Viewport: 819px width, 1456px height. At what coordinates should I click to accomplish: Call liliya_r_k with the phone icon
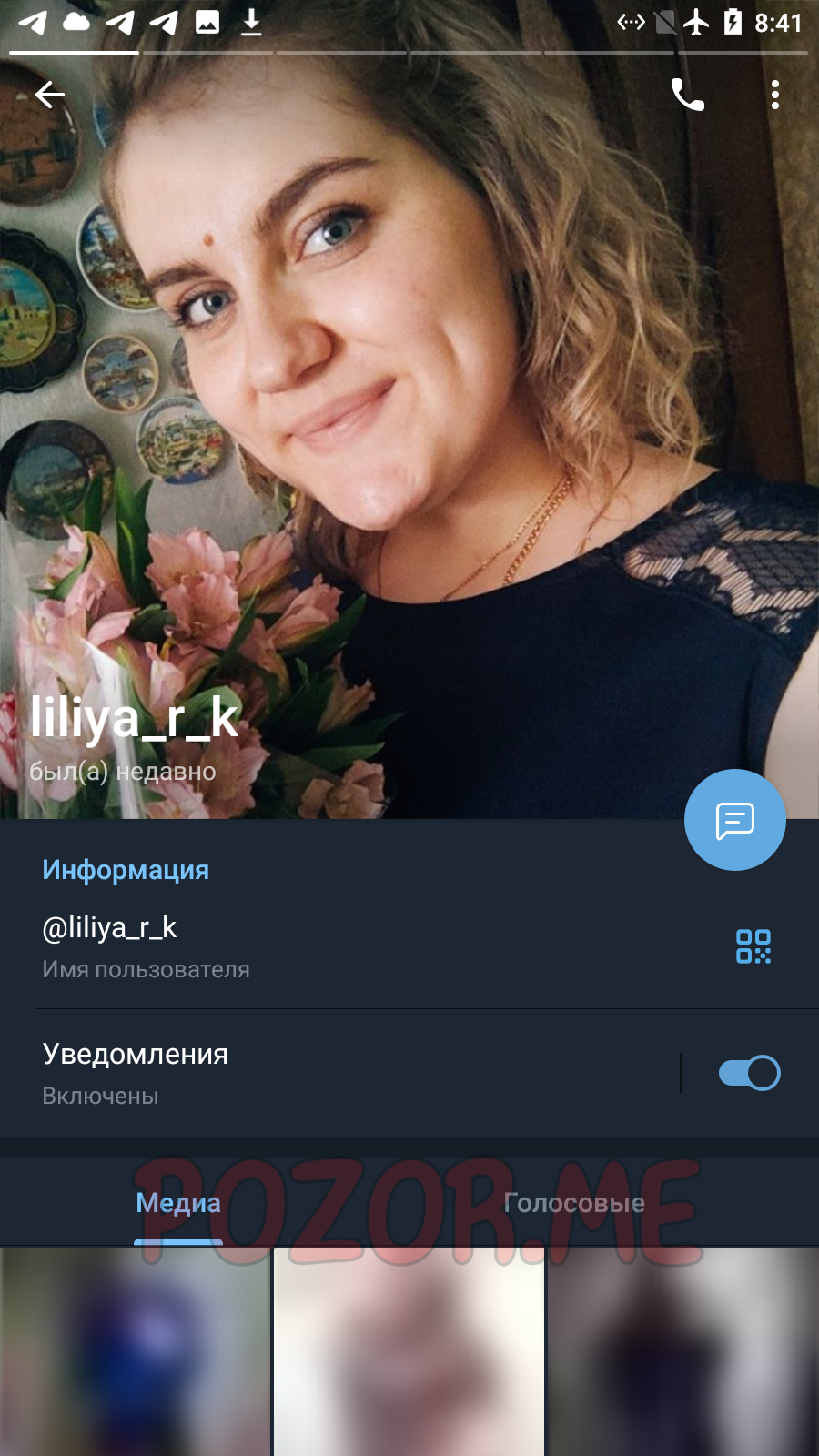688,94
